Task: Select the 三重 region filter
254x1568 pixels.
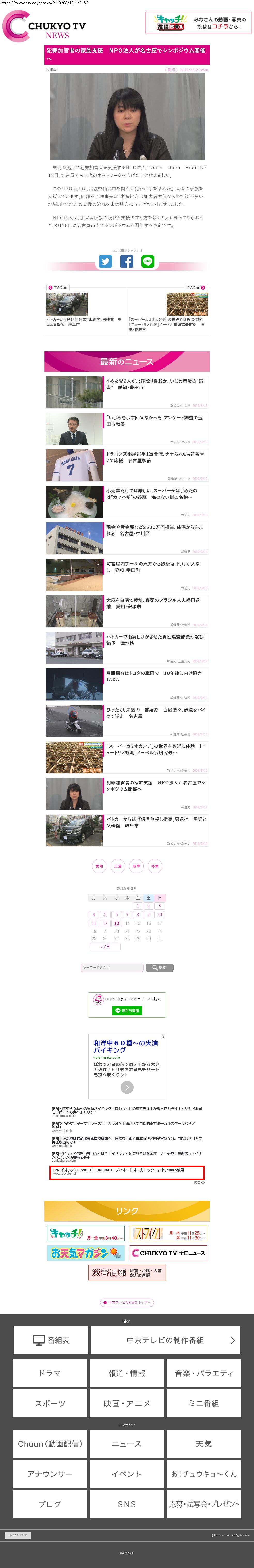Action: point(118,866)
